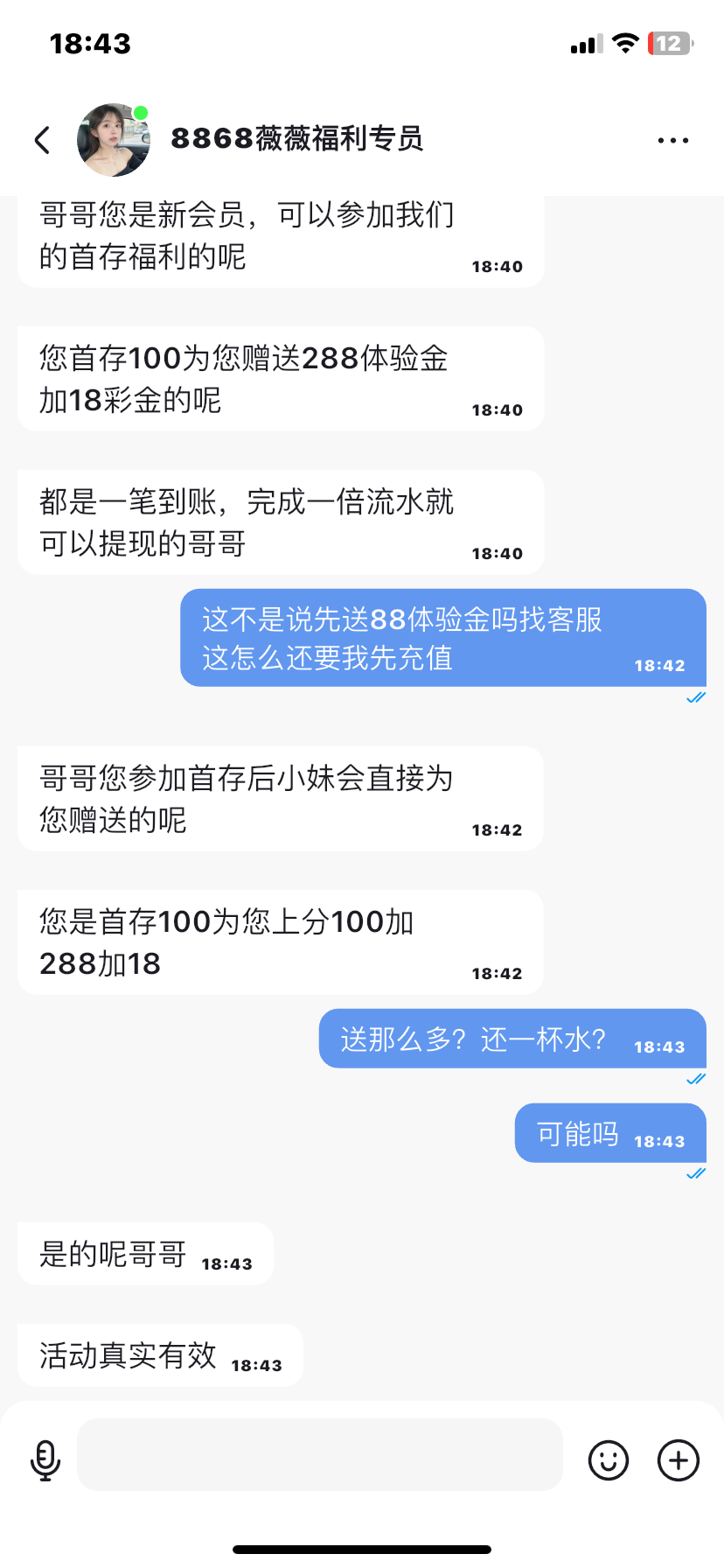This screenshot has height=1568, width=724.
Task: Tap the timestamp 18:43 beside 是的呢哥哥
Action: point(227,1263)
